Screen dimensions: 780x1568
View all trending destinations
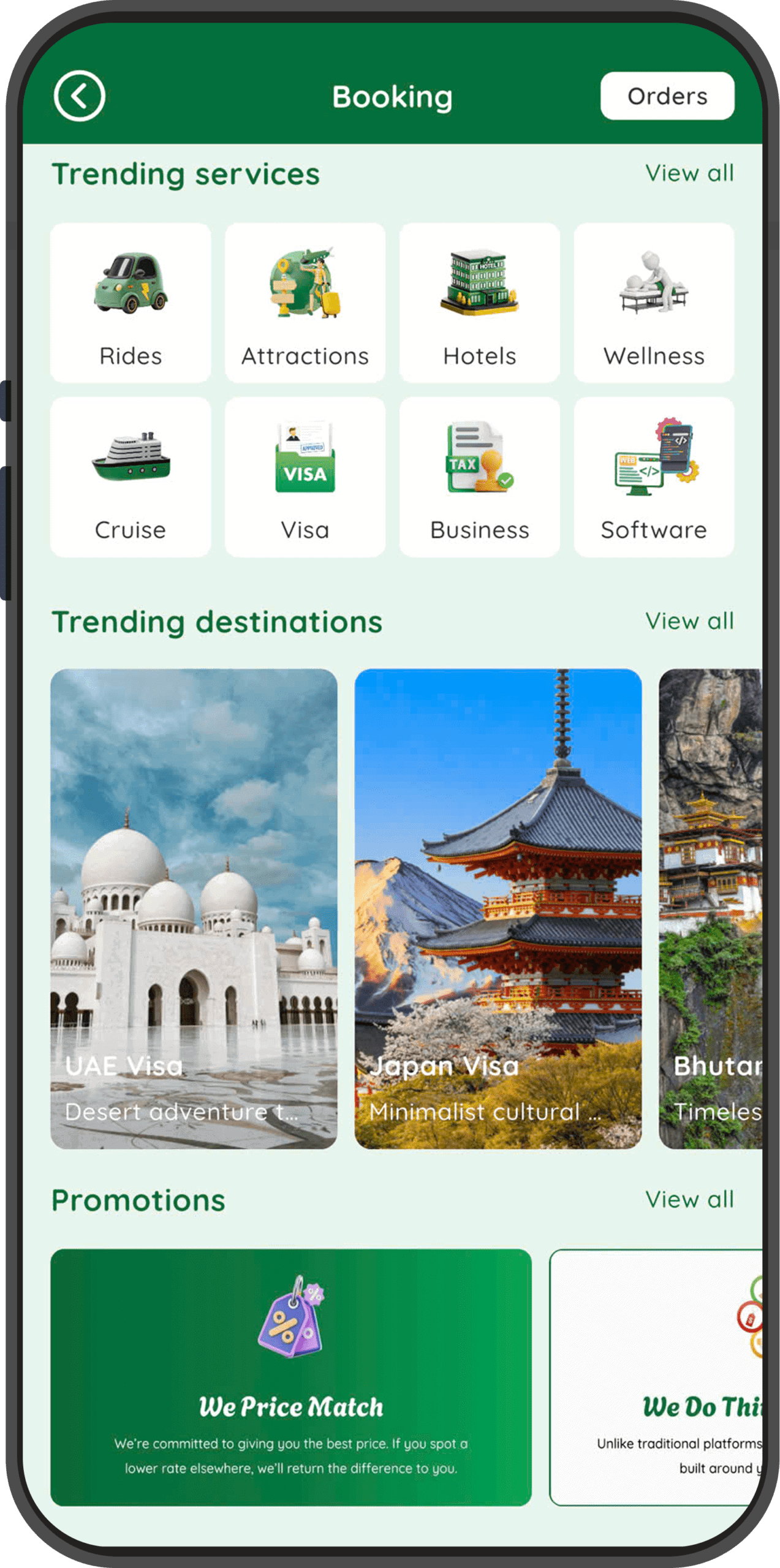pos(689,621)
